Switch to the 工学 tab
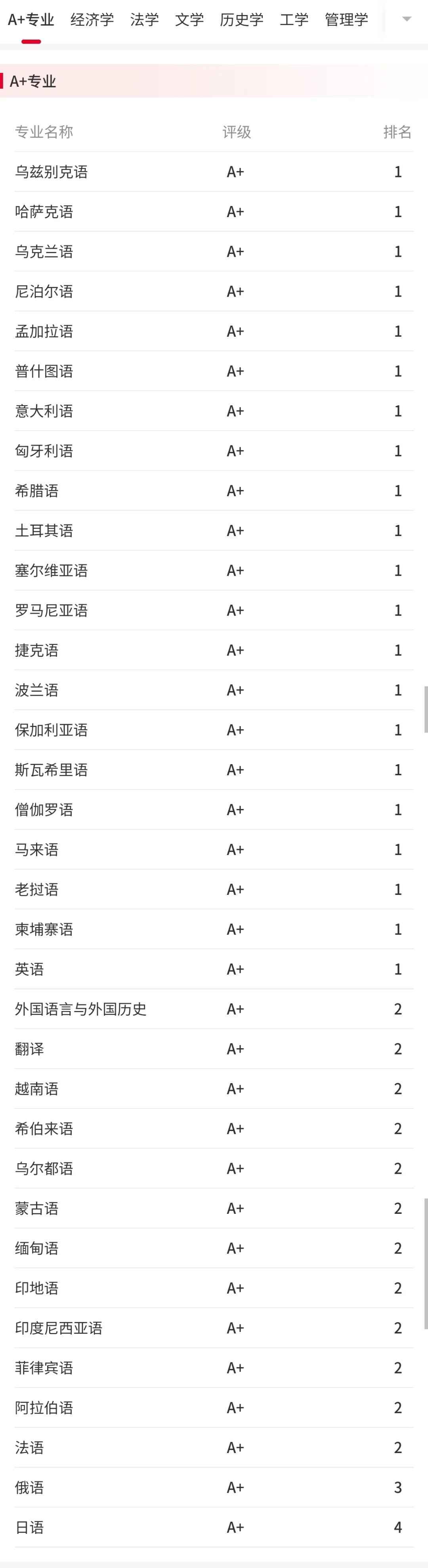 [294, 20]
